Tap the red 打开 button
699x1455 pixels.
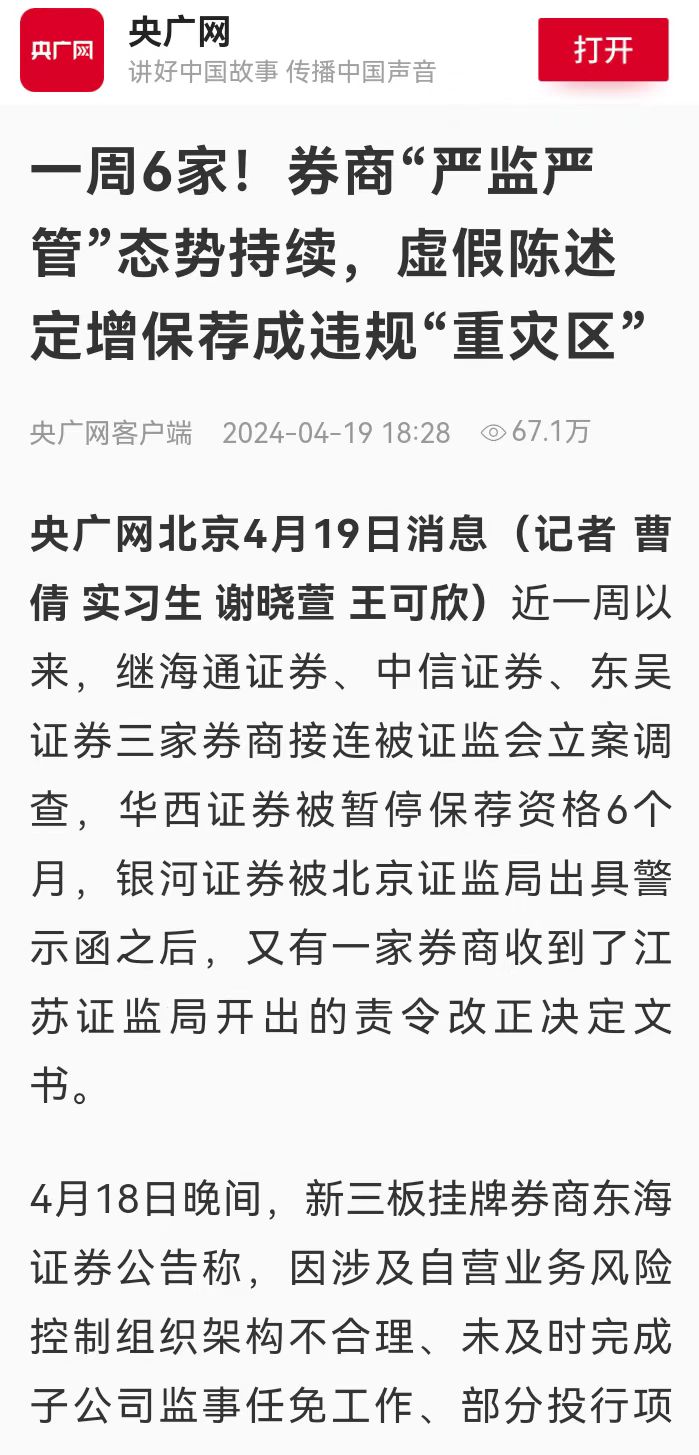[x=602, y=50]
